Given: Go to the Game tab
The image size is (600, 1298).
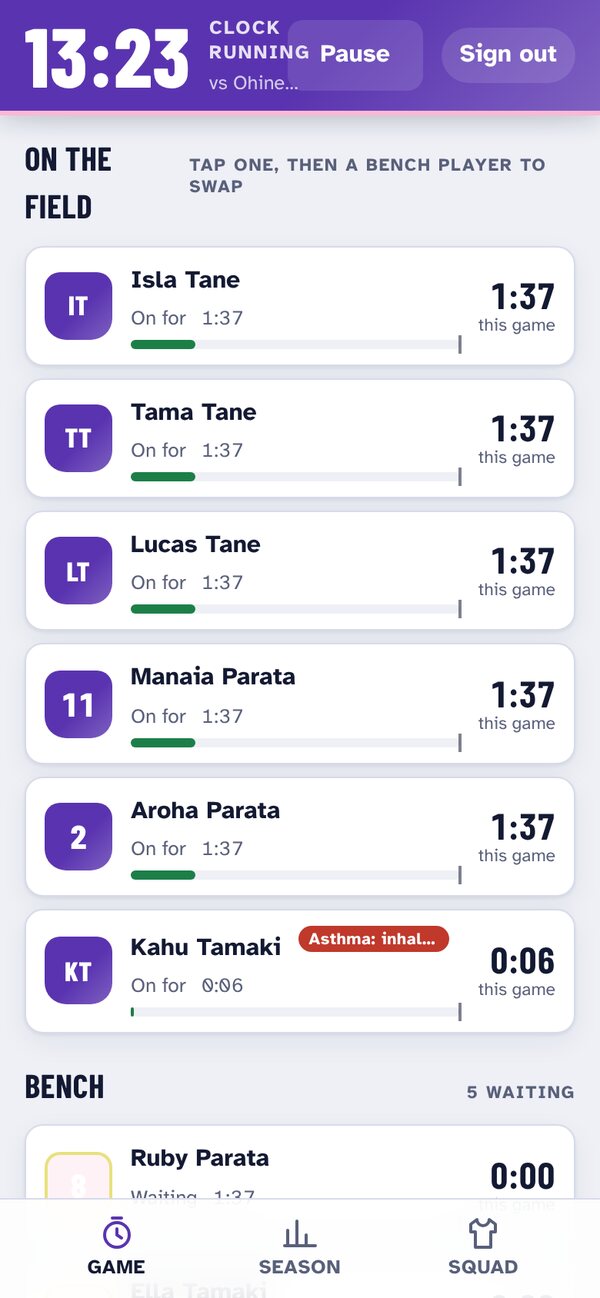Looking at the screenshot, I should coord(116,1247).
